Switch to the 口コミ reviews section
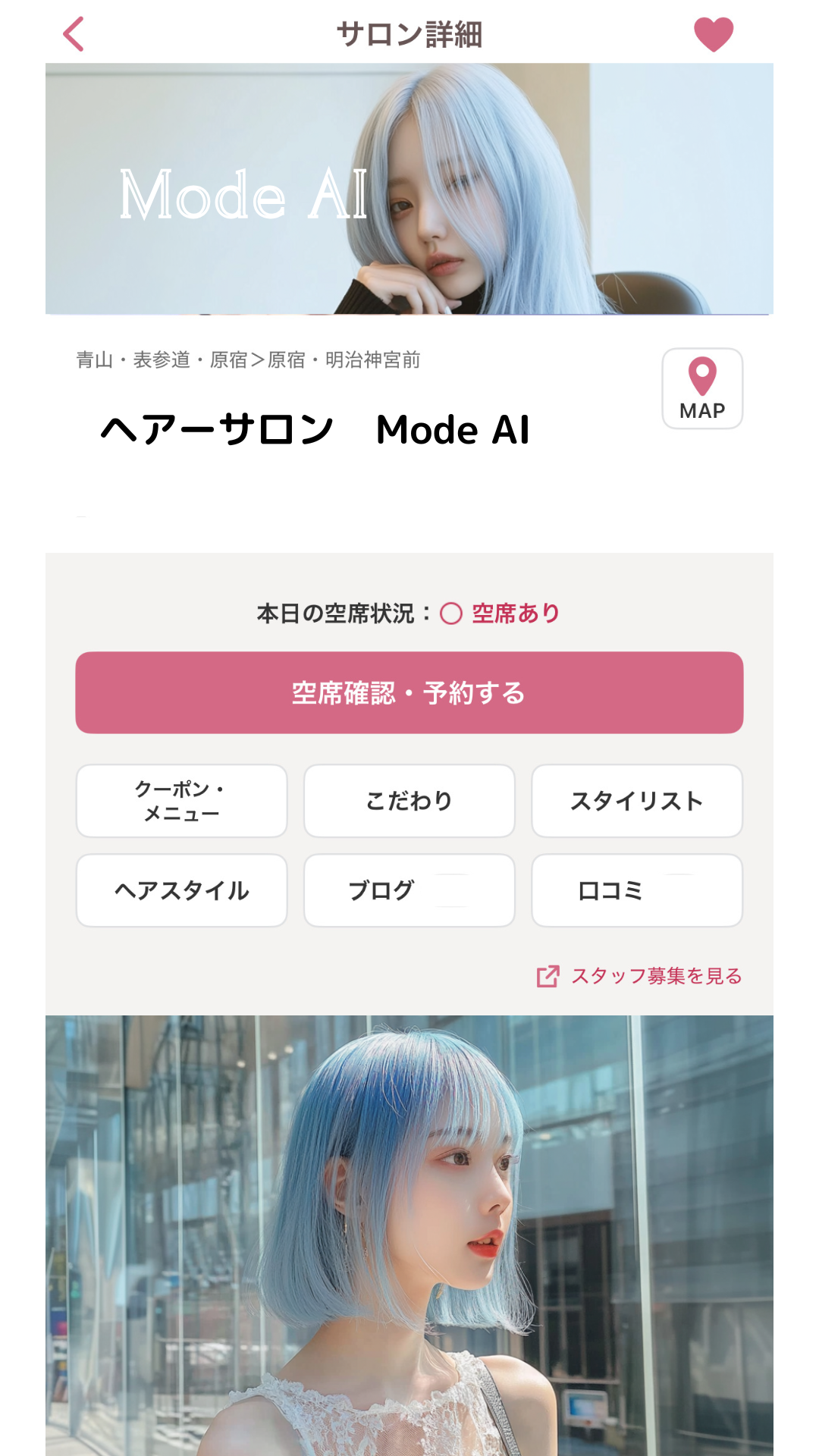Image resolution: width=819 pixels, height=1456 pixels. tap(637, 890)
